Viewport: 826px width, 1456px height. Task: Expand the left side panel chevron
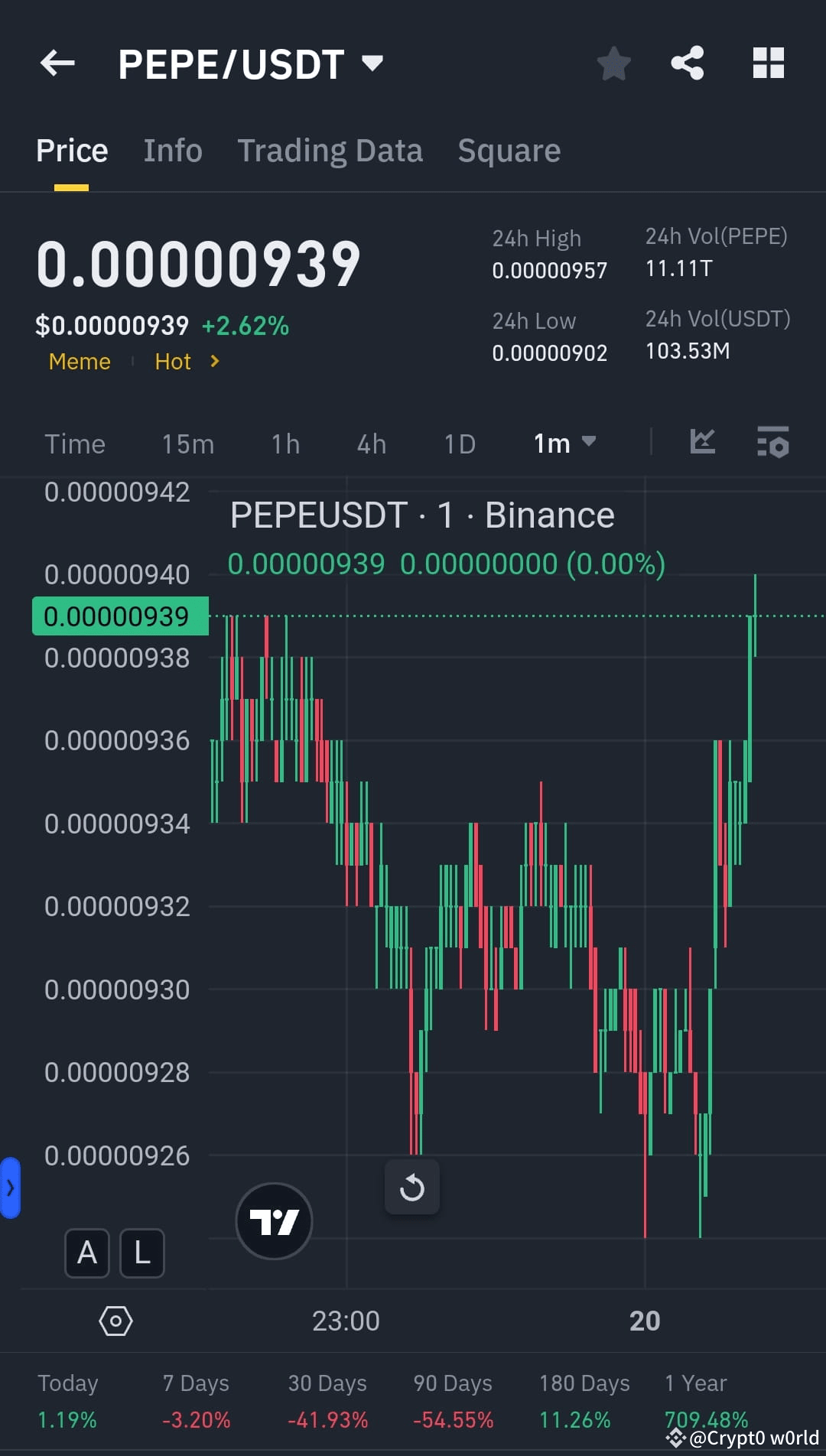(x=11, y=1188)
